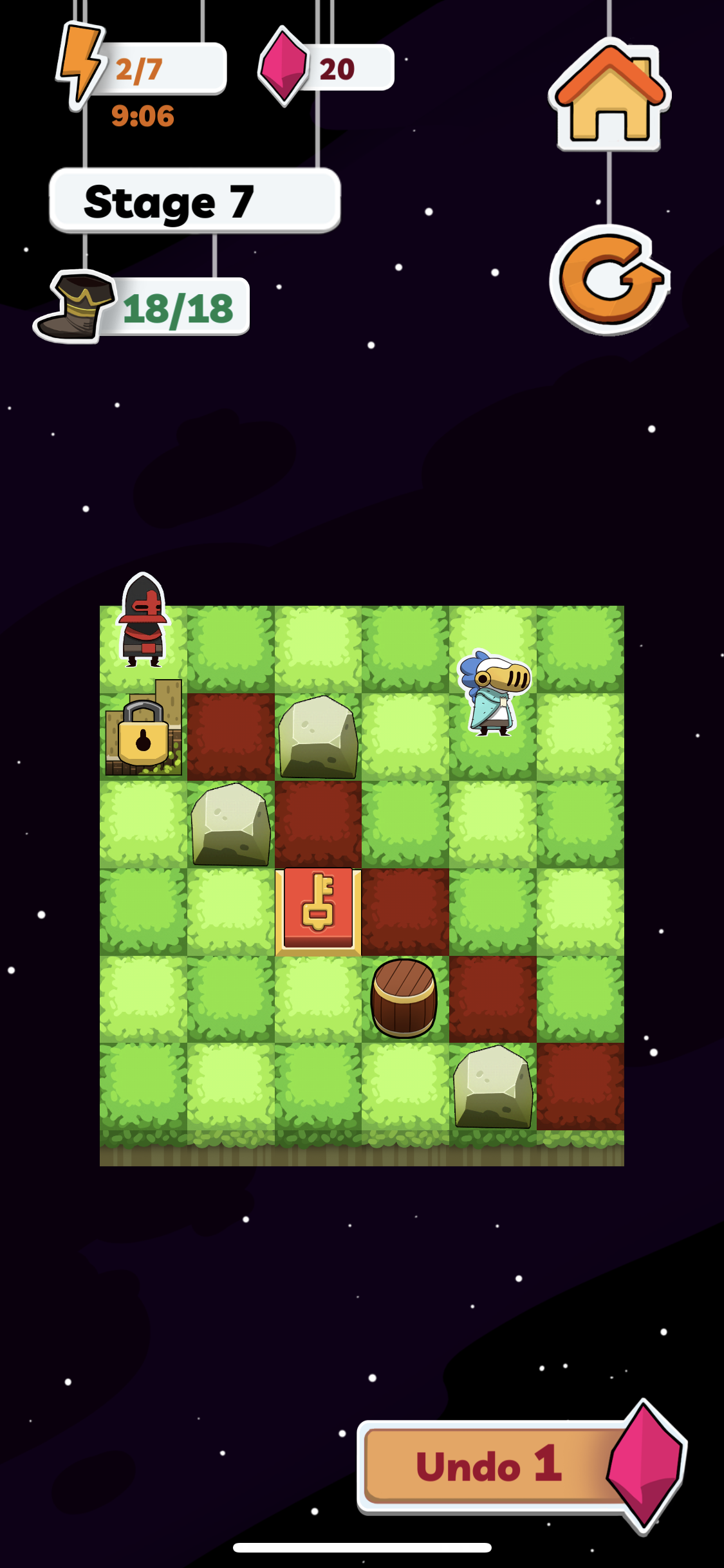Image resolution: width=724 pixels, height=1568 pixels.
Task: Open the pink gem balance showing 20
Action: tap(326, 67)
